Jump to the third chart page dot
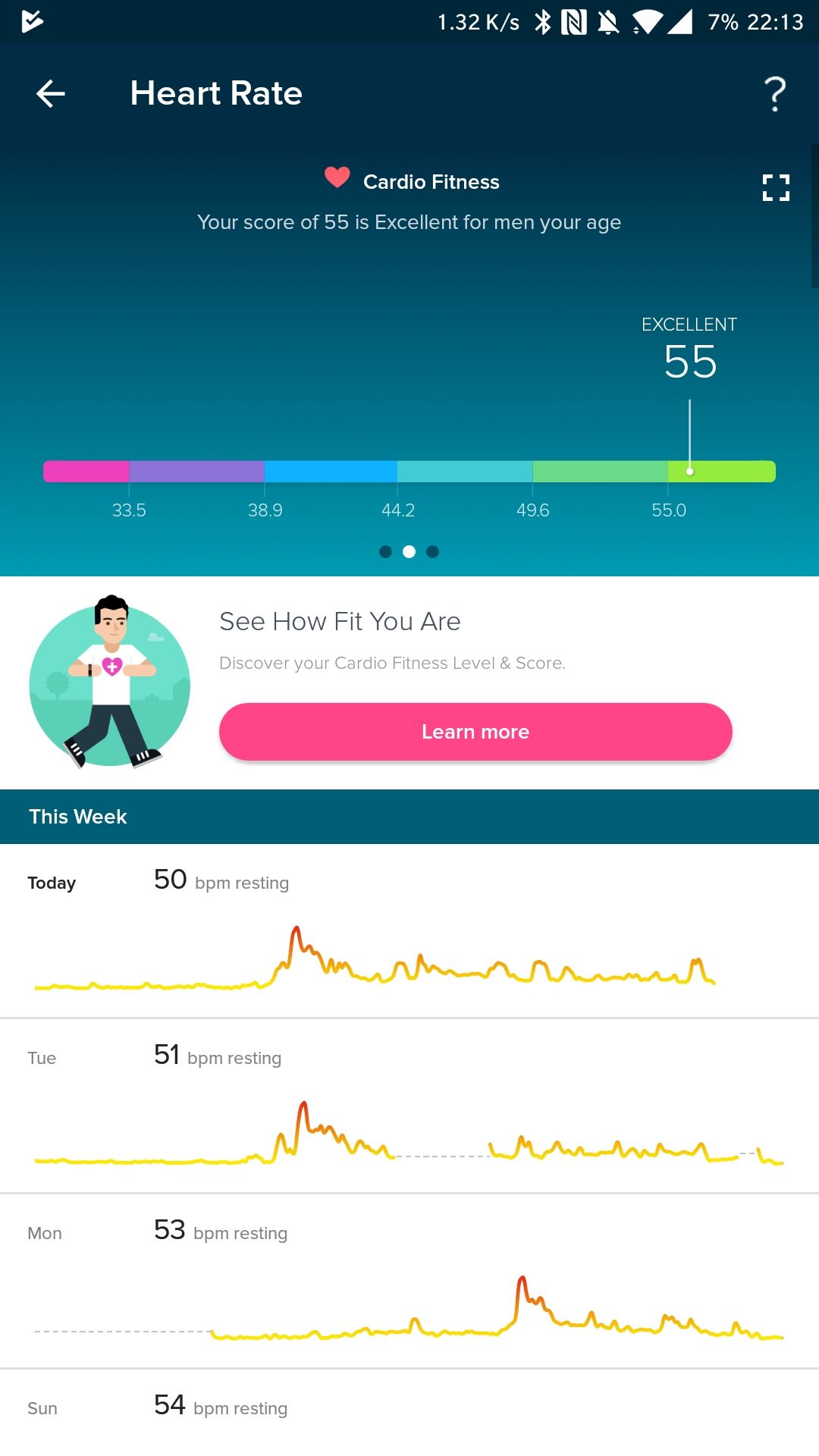The image size is (819, 1456). point(433,552)
